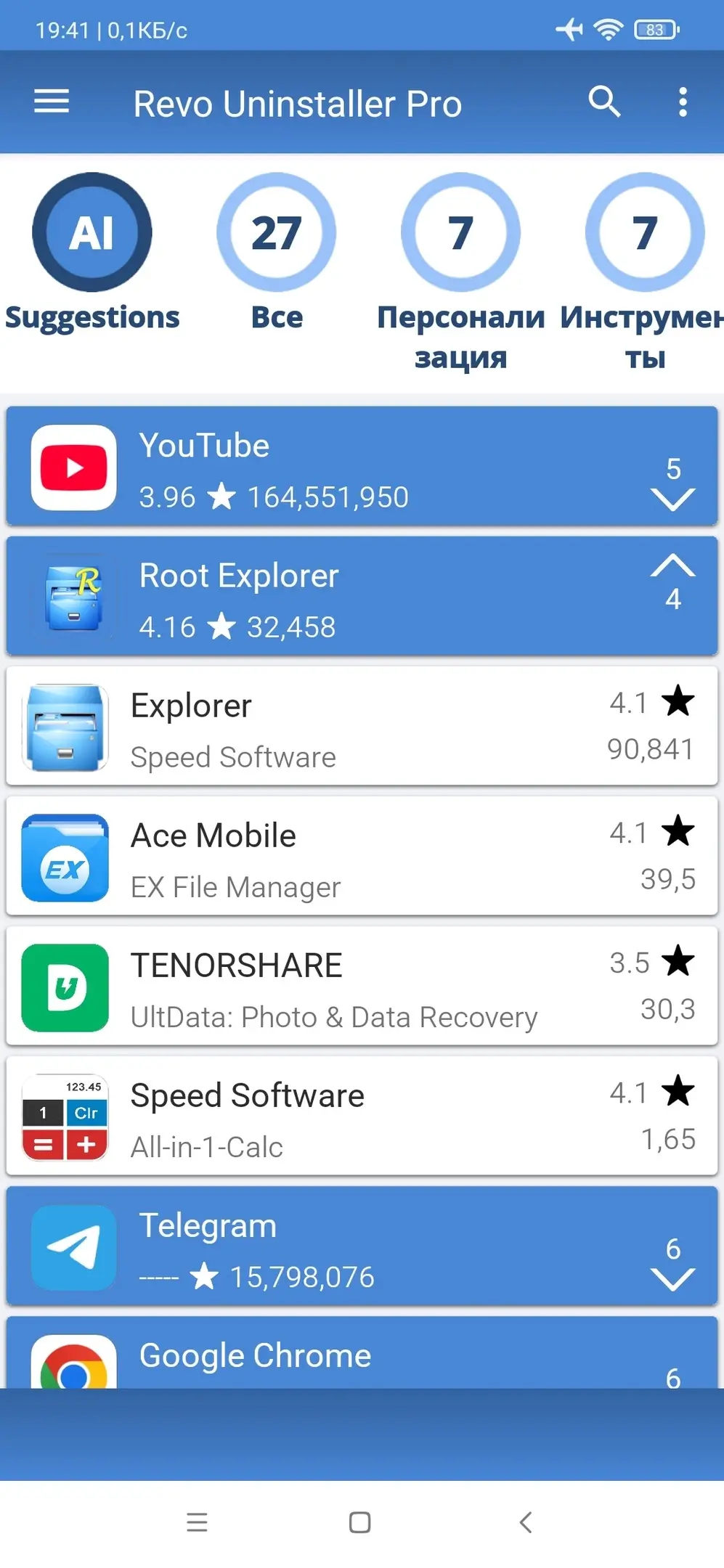Screen dimensions: 724x1568
Task: Open the hamburger drawer menu
Action: click(x=52, y=102)
